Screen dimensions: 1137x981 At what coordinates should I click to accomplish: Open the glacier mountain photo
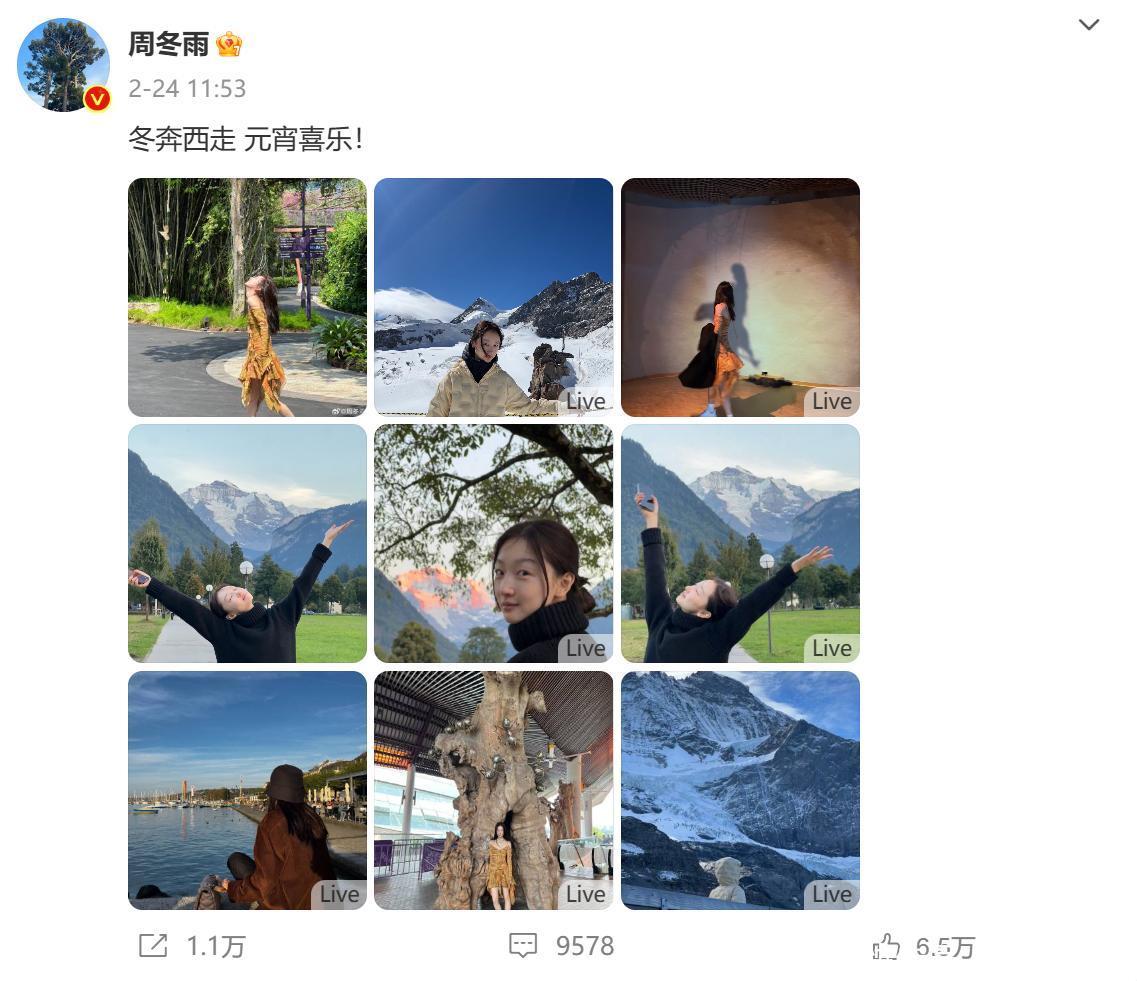click(740, 790)
